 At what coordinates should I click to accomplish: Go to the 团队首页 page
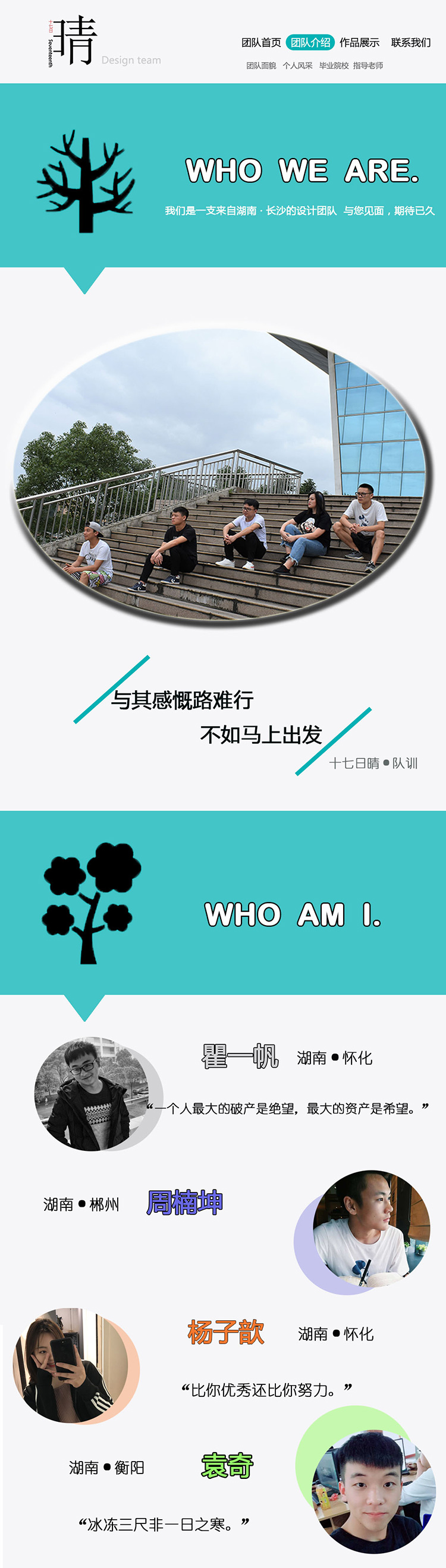point(261,43)
